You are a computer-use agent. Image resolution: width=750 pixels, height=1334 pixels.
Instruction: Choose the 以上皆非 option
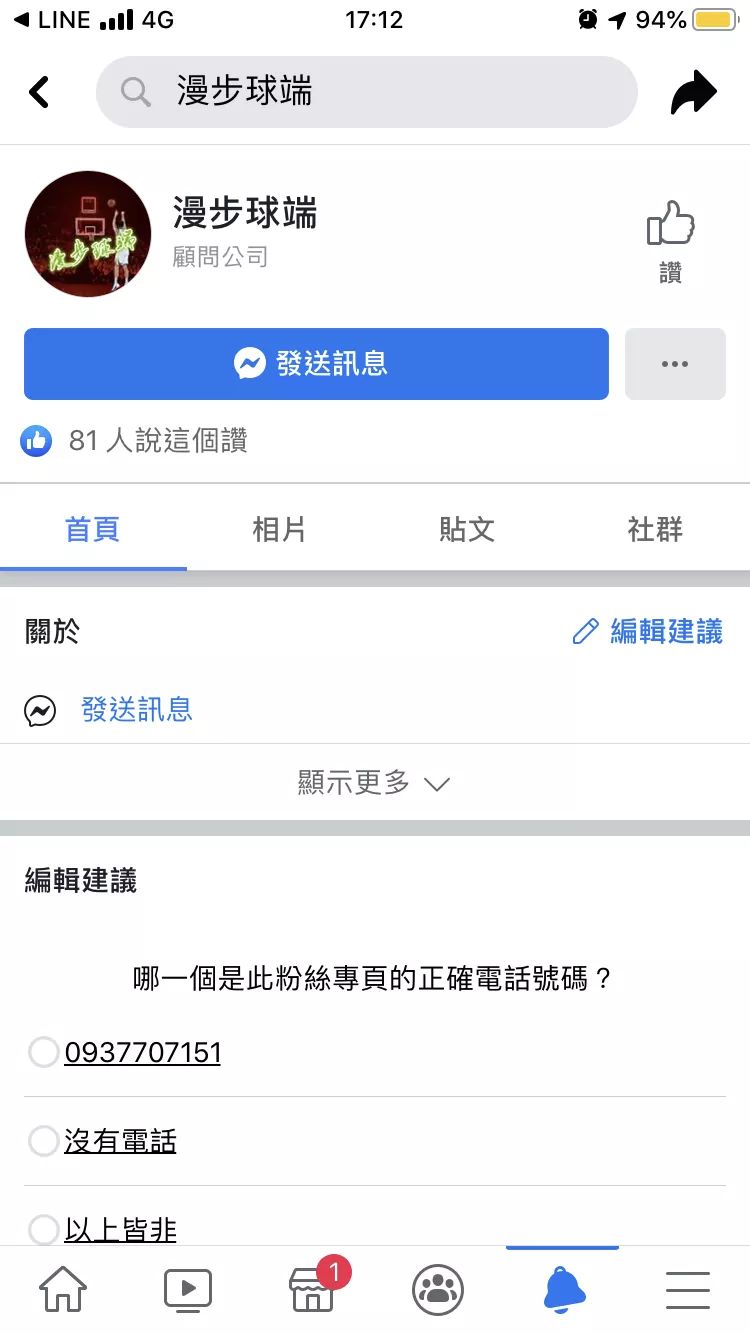tap(44, 1229)
